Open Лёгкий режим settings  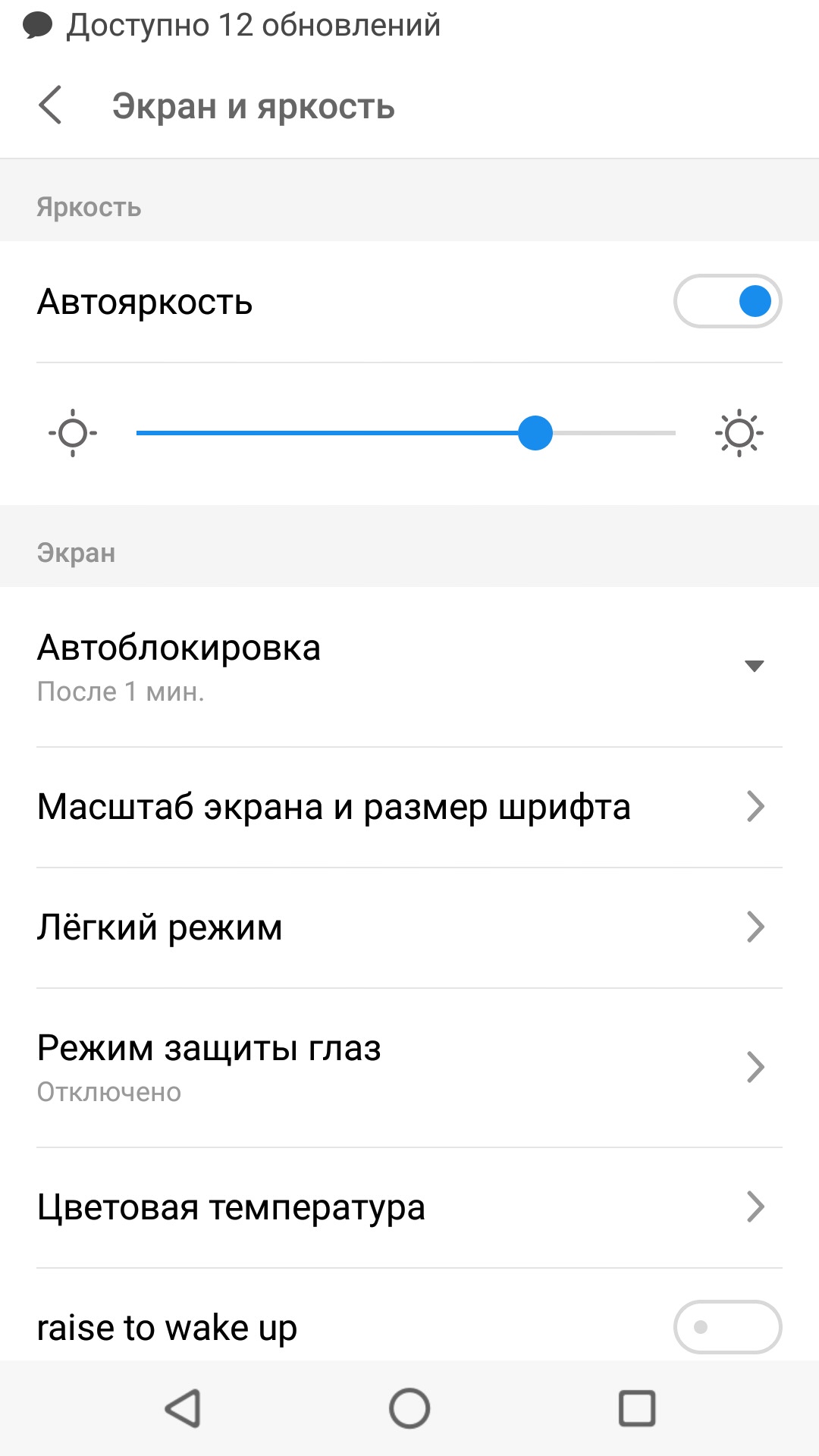(x=409, y=927)
